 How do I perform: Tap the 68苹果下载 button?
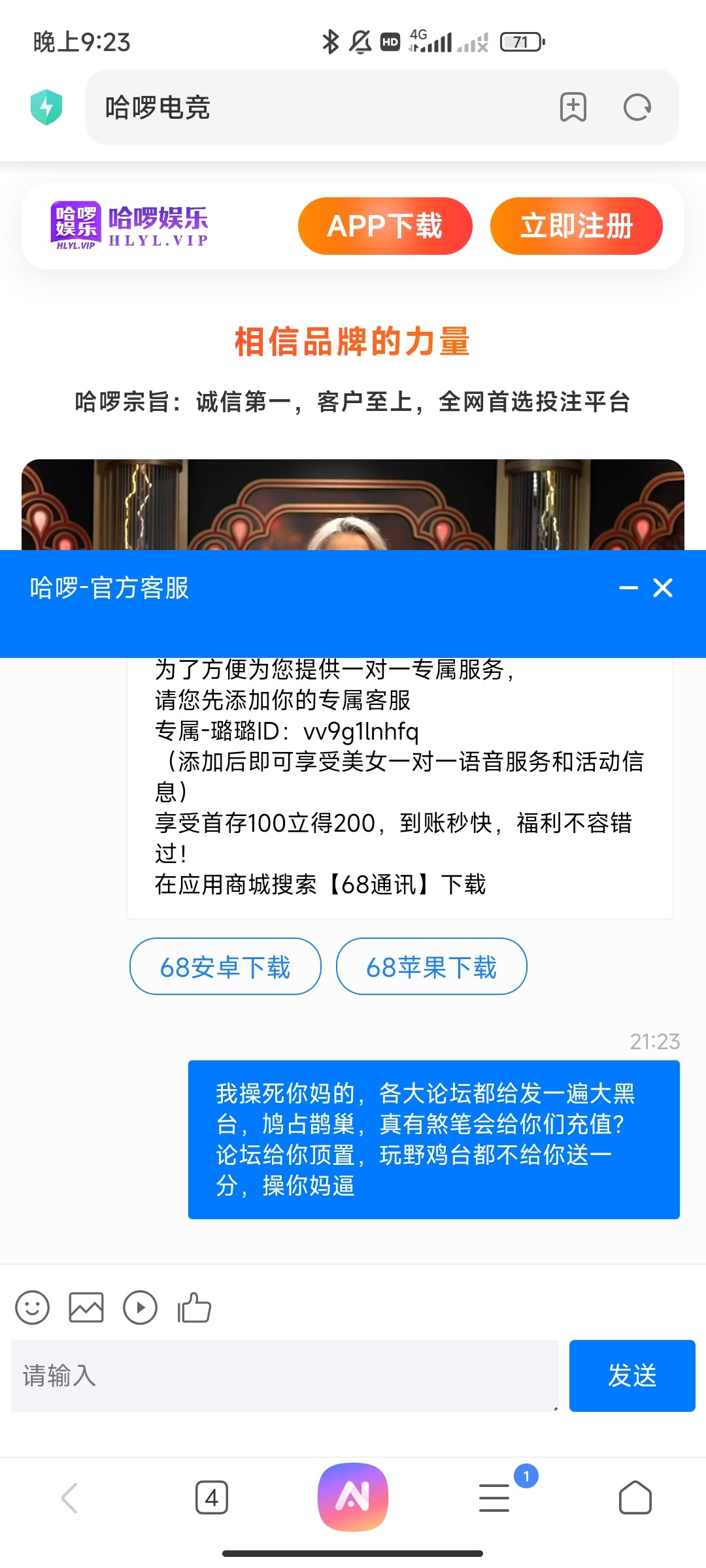click(431, 966)
